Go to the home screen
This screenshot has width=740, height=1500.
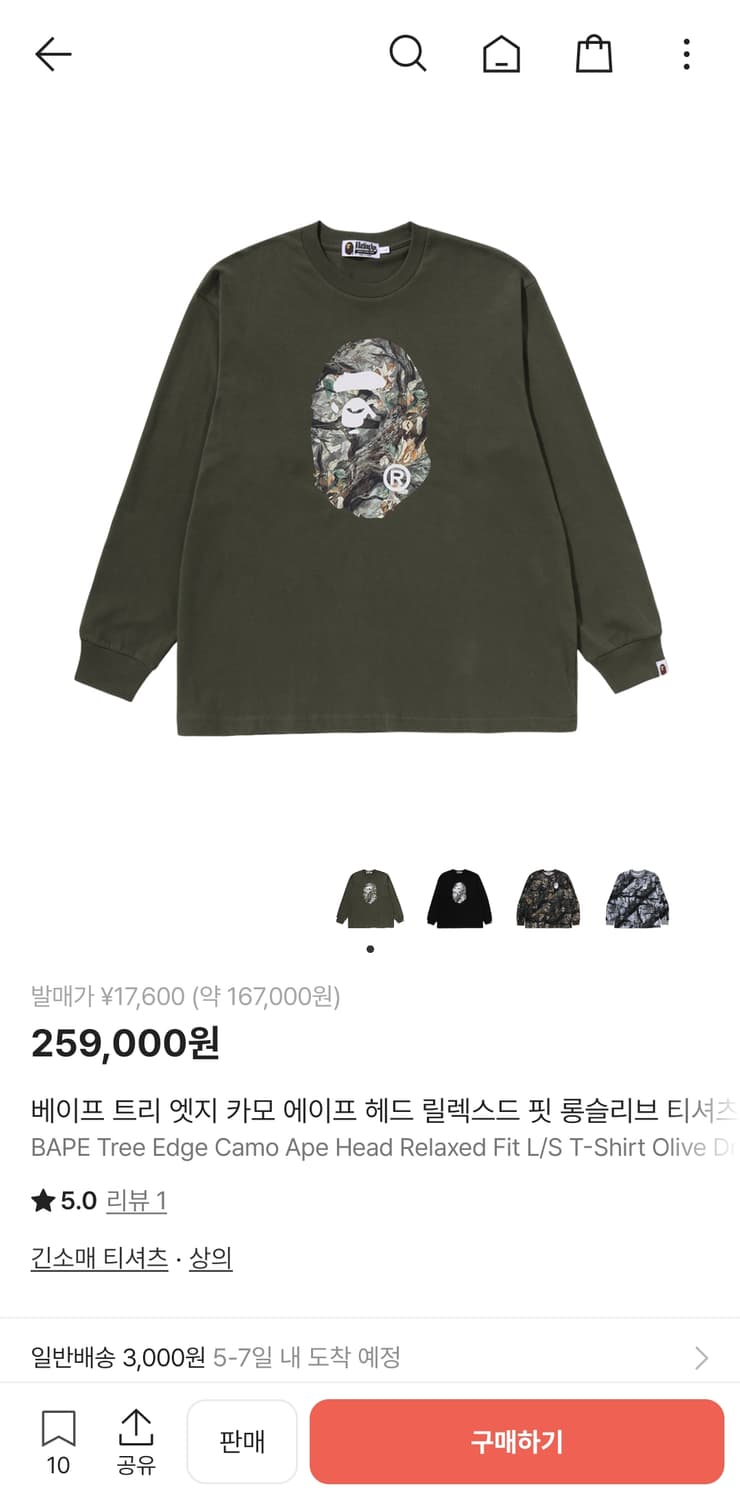pyautogui.click(x=501, y=55)
